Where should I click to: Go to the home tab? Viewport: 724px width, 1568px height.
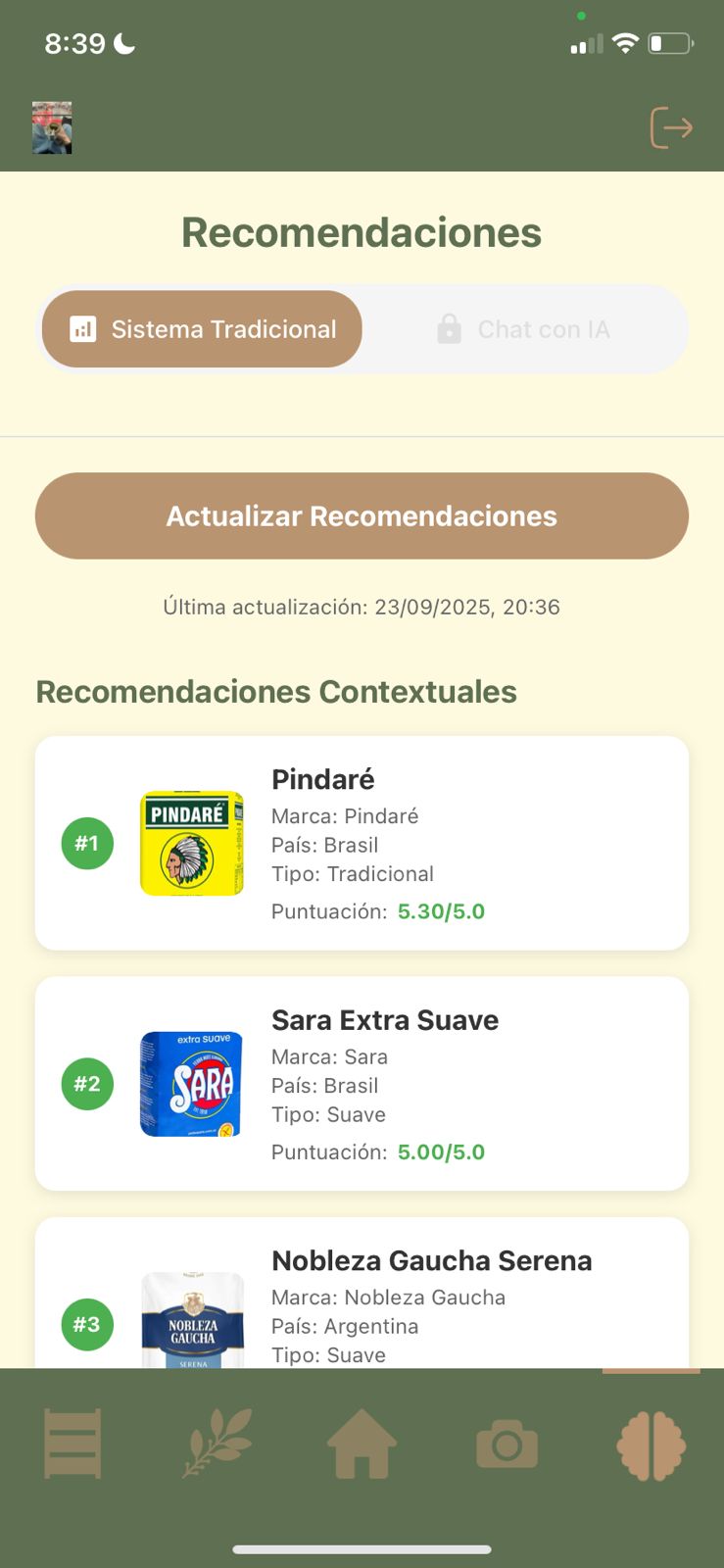pyautogui.click(x=362, y=1444)
